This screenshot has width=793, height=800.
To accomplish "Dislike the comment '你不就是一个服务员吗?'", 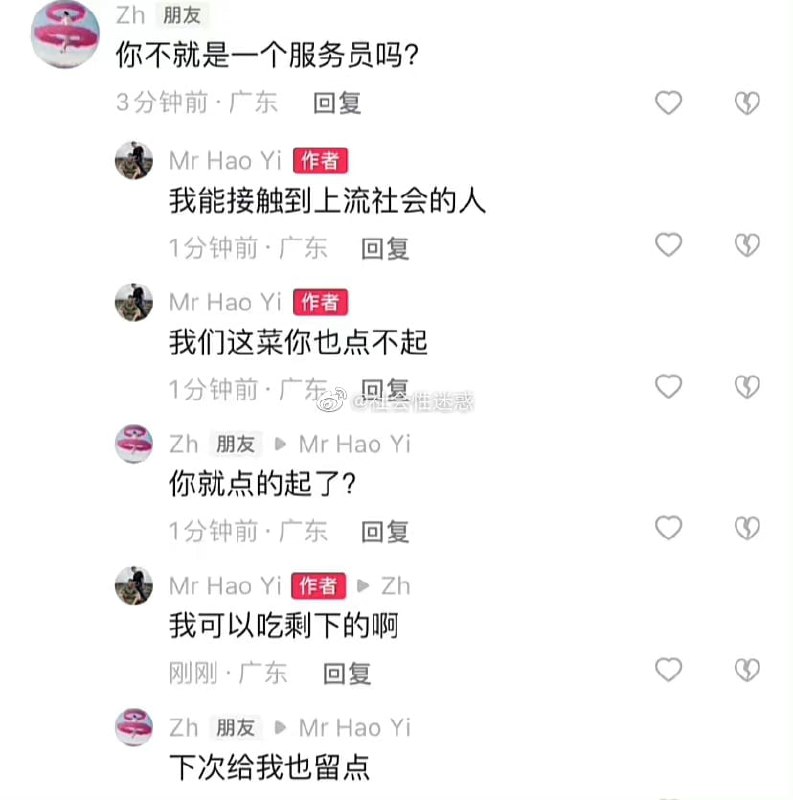I will [747, 102].
